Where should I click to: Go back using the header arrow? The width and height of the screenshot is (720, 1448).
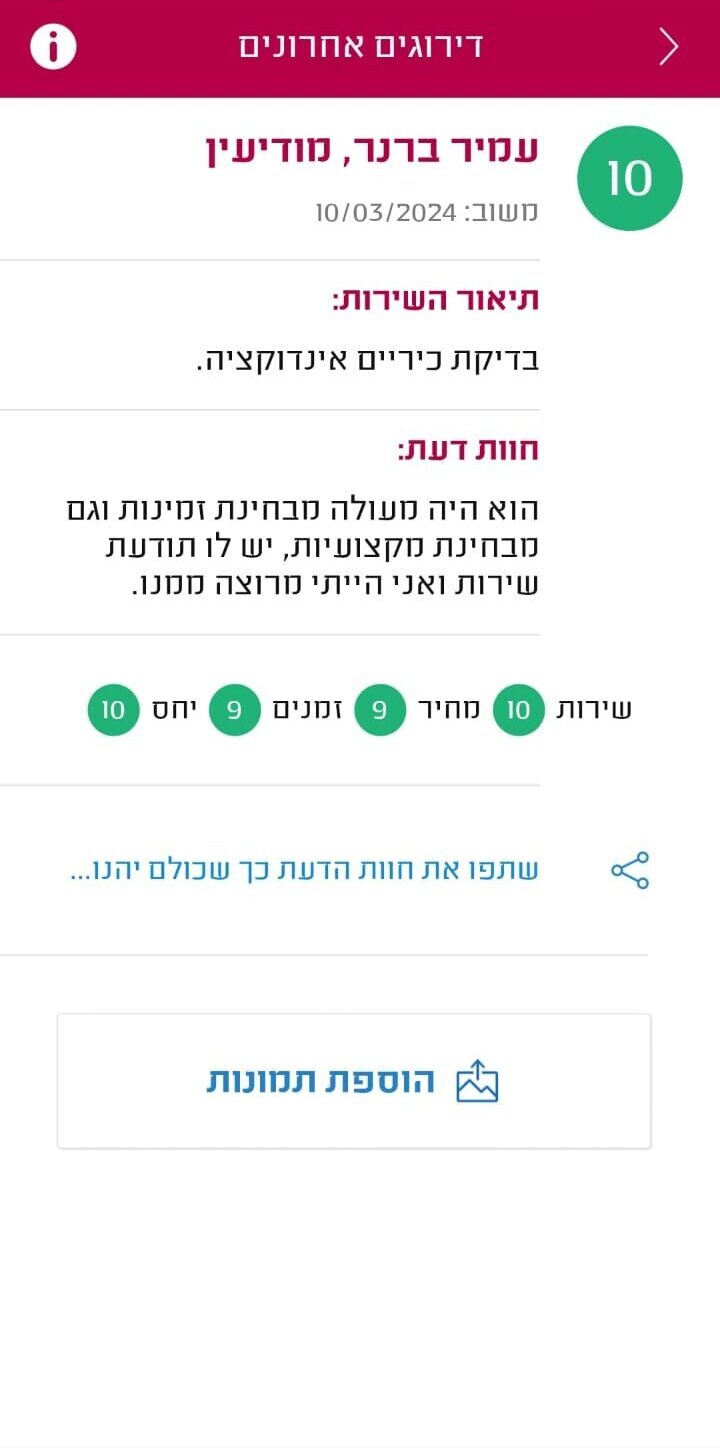[669, 46]
